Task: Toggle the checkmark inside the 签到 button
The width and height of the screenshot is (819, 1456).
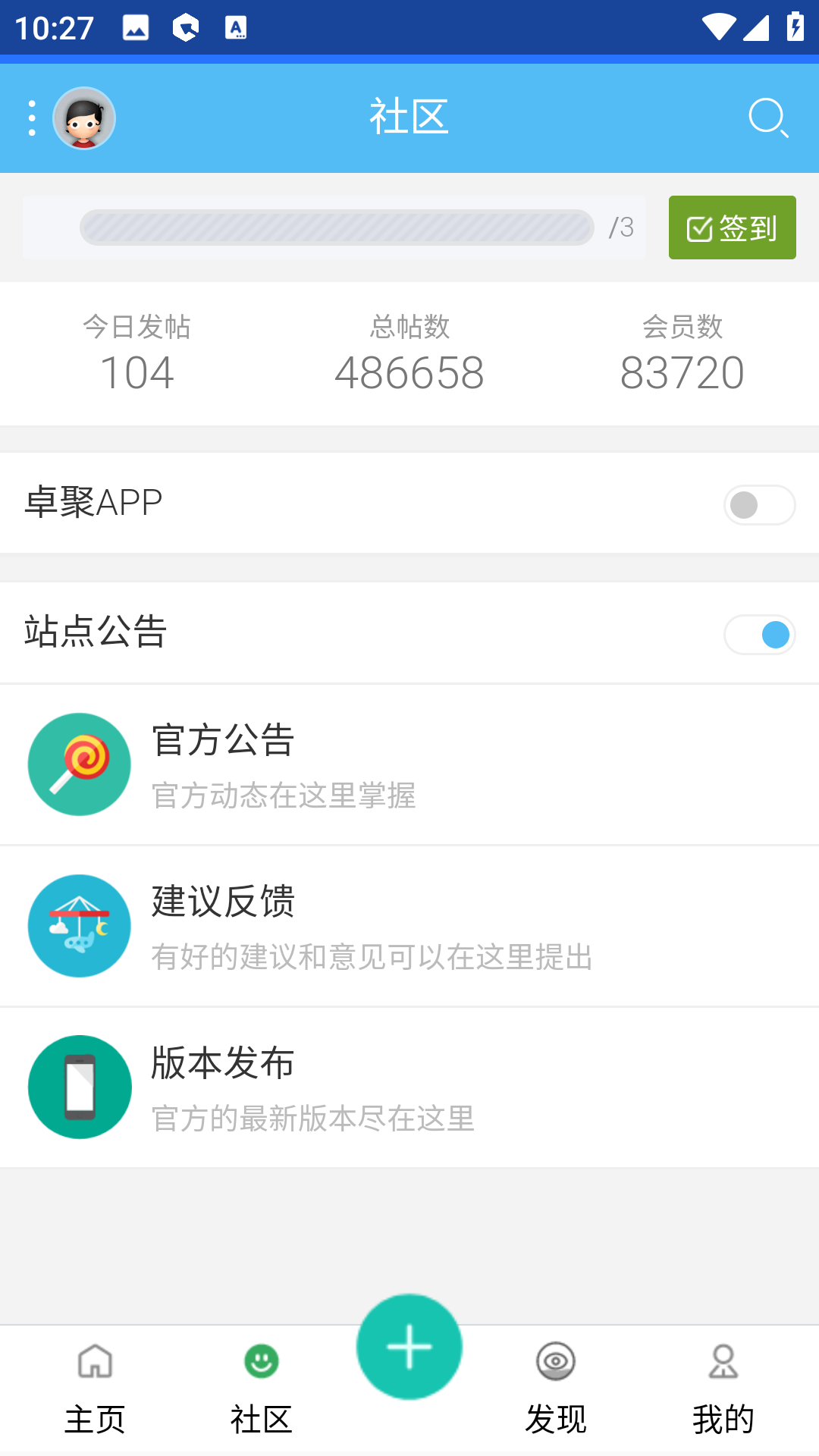Action: click(x=698, y=227)
